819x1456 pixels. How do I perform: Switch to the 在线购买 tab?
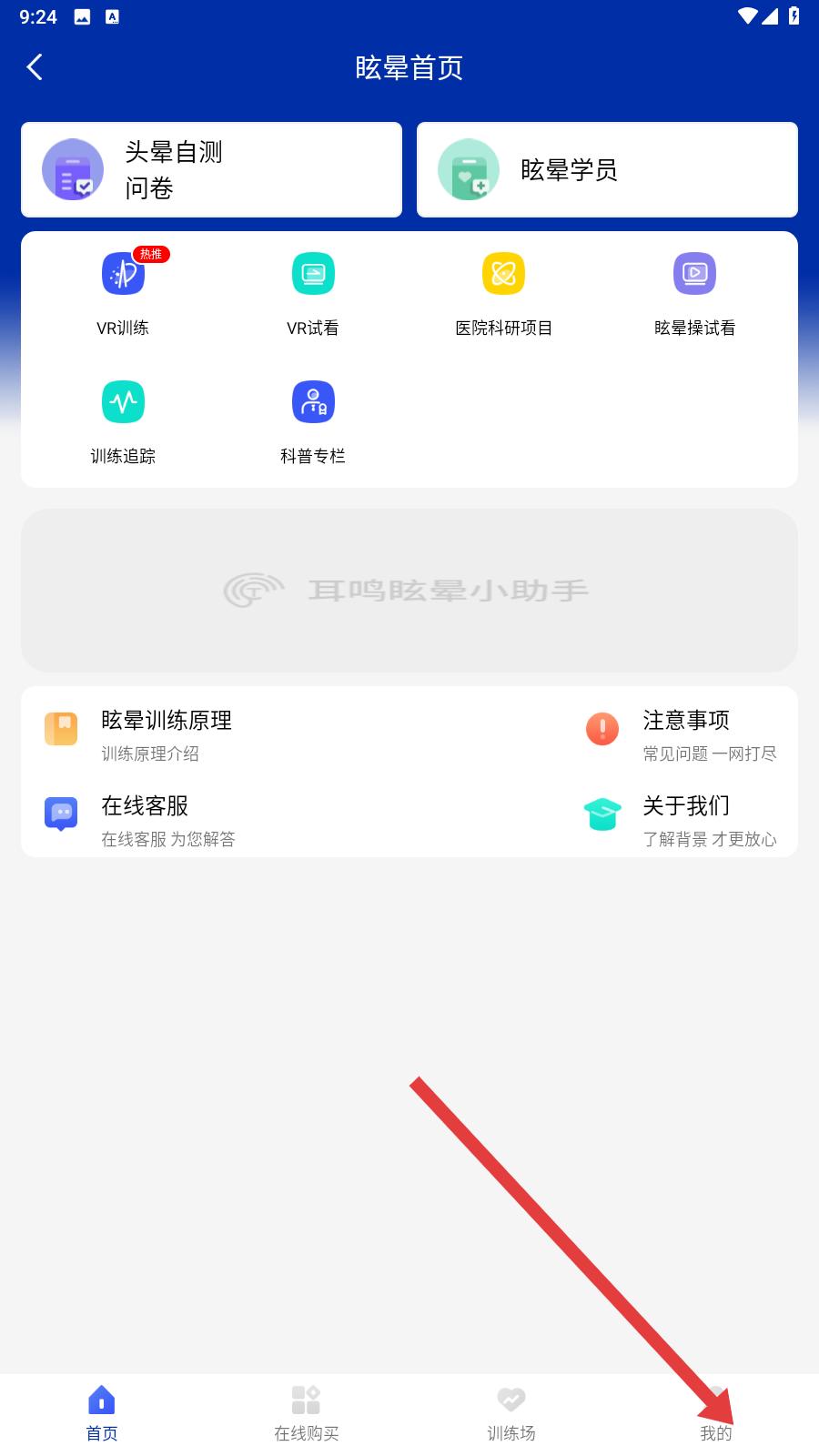(307, 1413)
